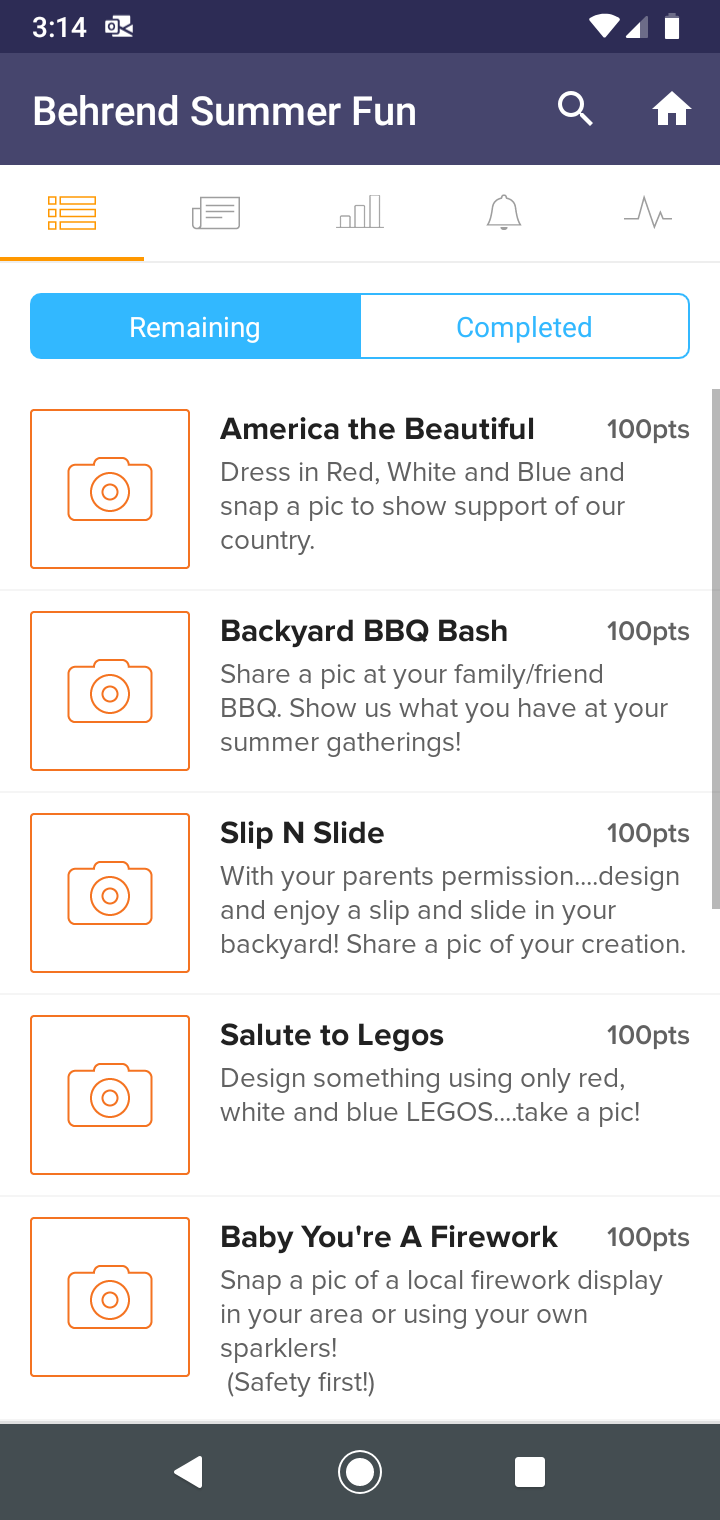720x1520 pixels.
Task: Select the Backyard BBQ Bash camera thumbnail
Action: tap(110, 690)
